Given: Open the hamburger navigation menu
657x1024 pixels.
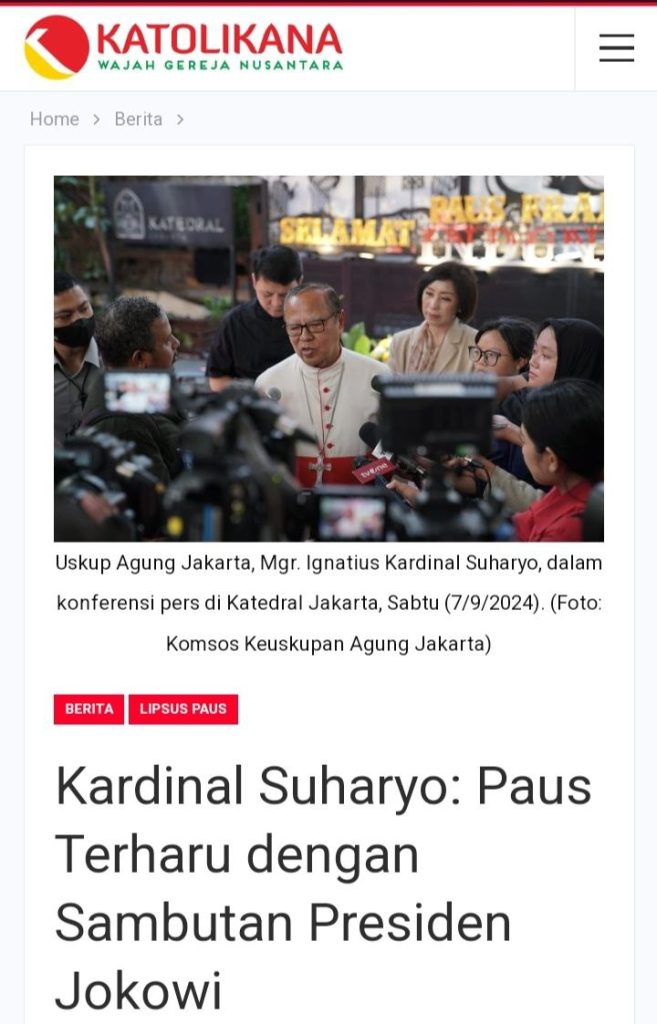Looking at the screenshot, I should (616, 48).
